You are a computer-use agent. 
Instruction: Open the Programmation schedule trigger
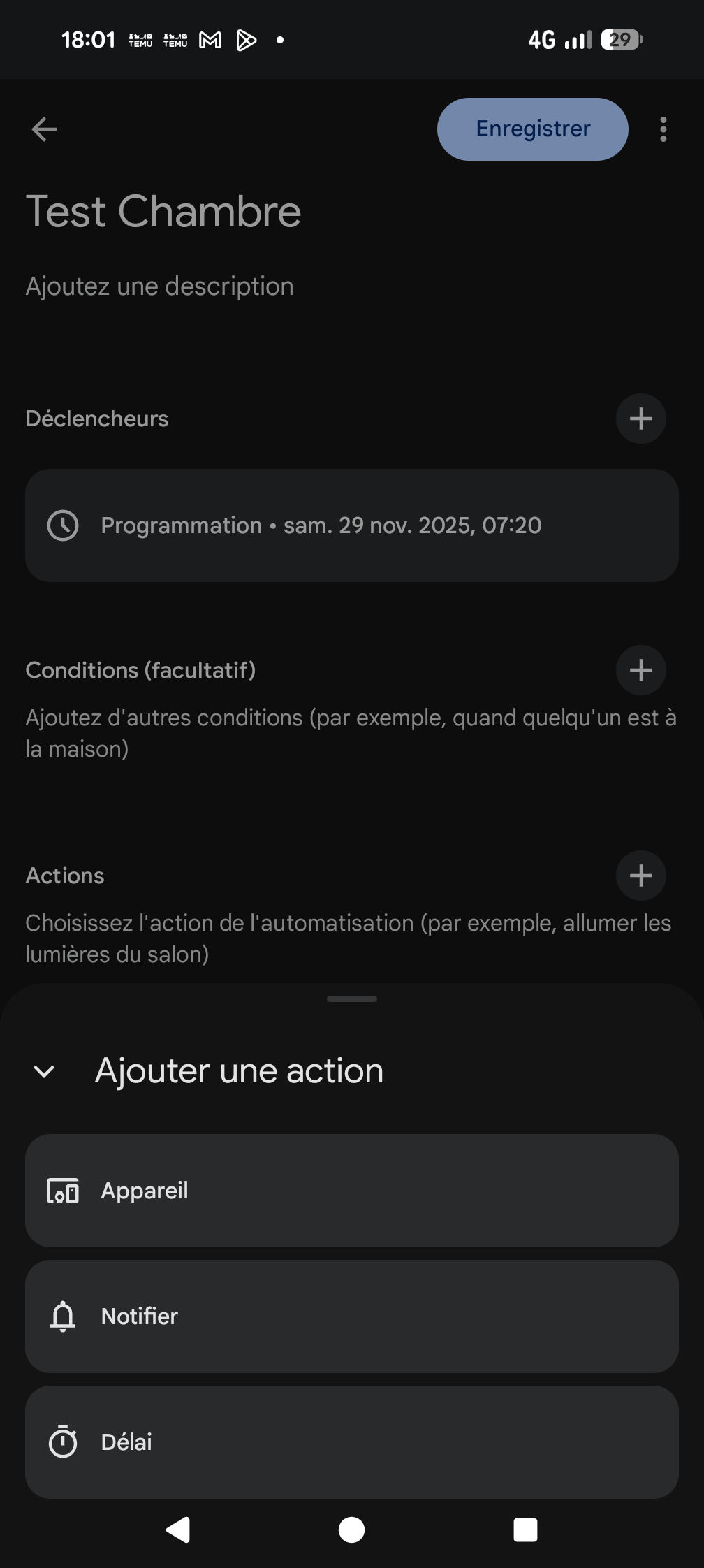pos(352,525)
